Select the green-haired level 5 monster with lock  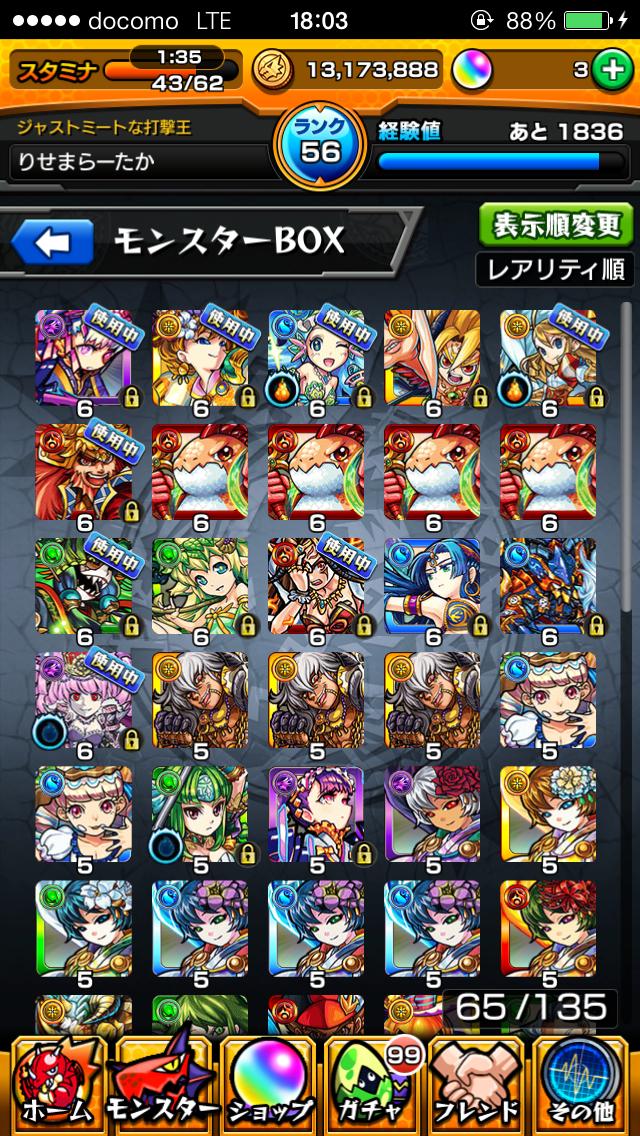[200, 815]
